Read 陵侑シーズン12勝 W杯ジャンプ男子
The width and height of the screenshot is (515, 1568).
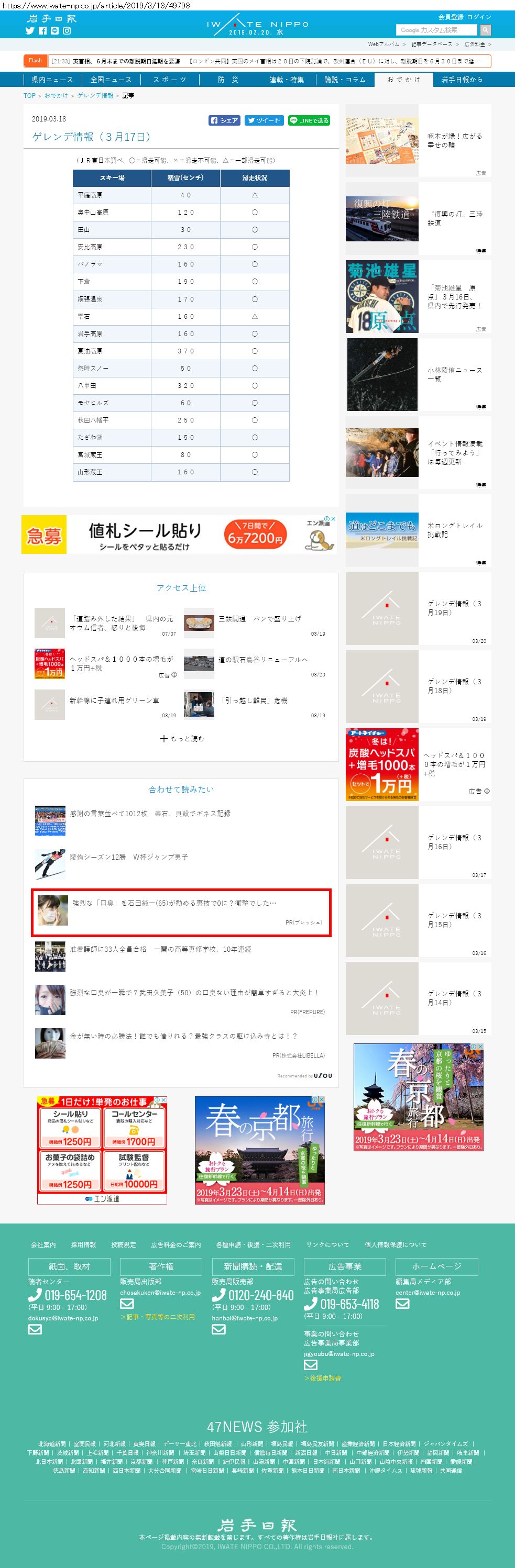[128, 857]
